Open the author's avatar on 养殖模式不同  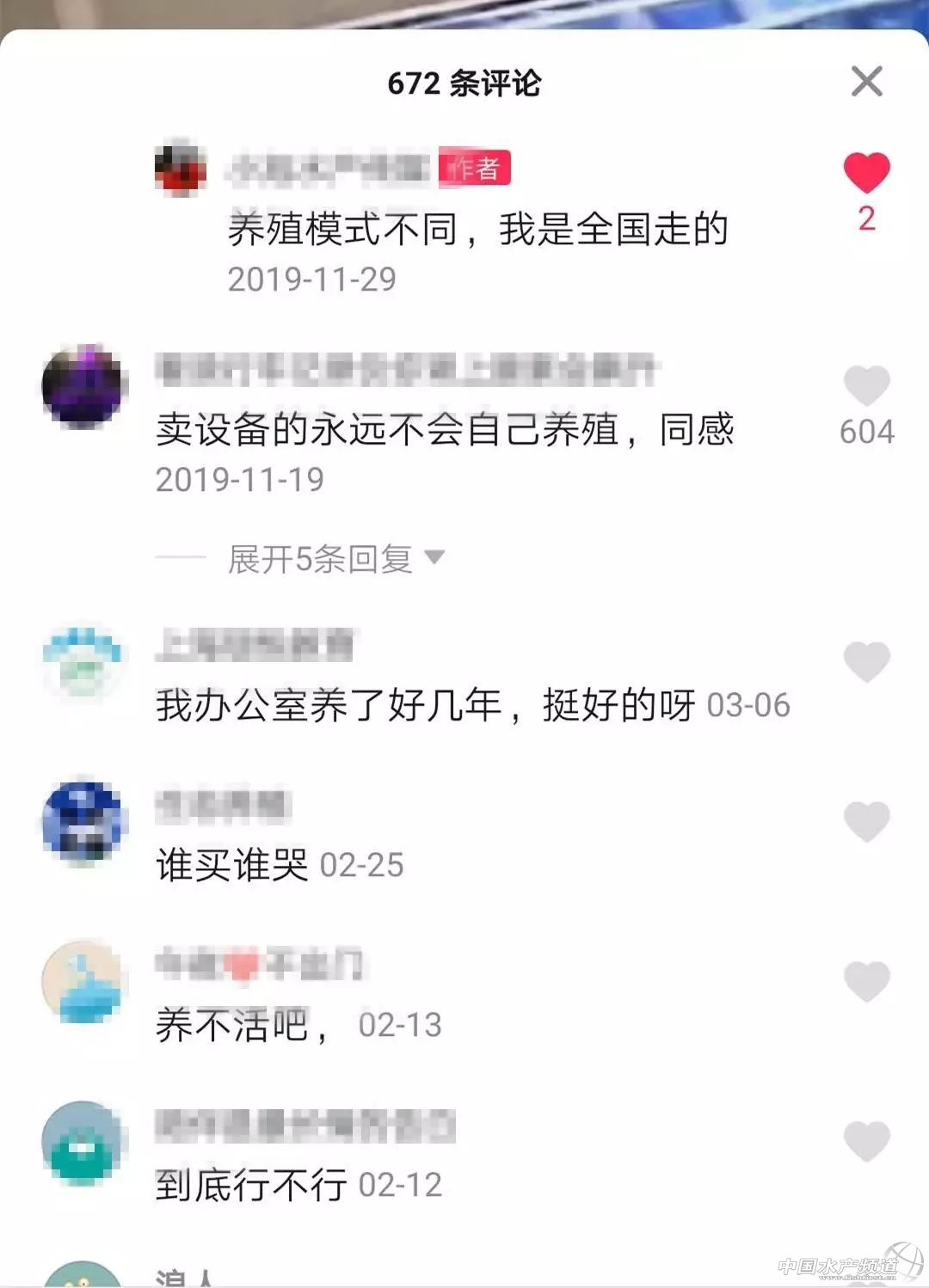click(181, 169)
